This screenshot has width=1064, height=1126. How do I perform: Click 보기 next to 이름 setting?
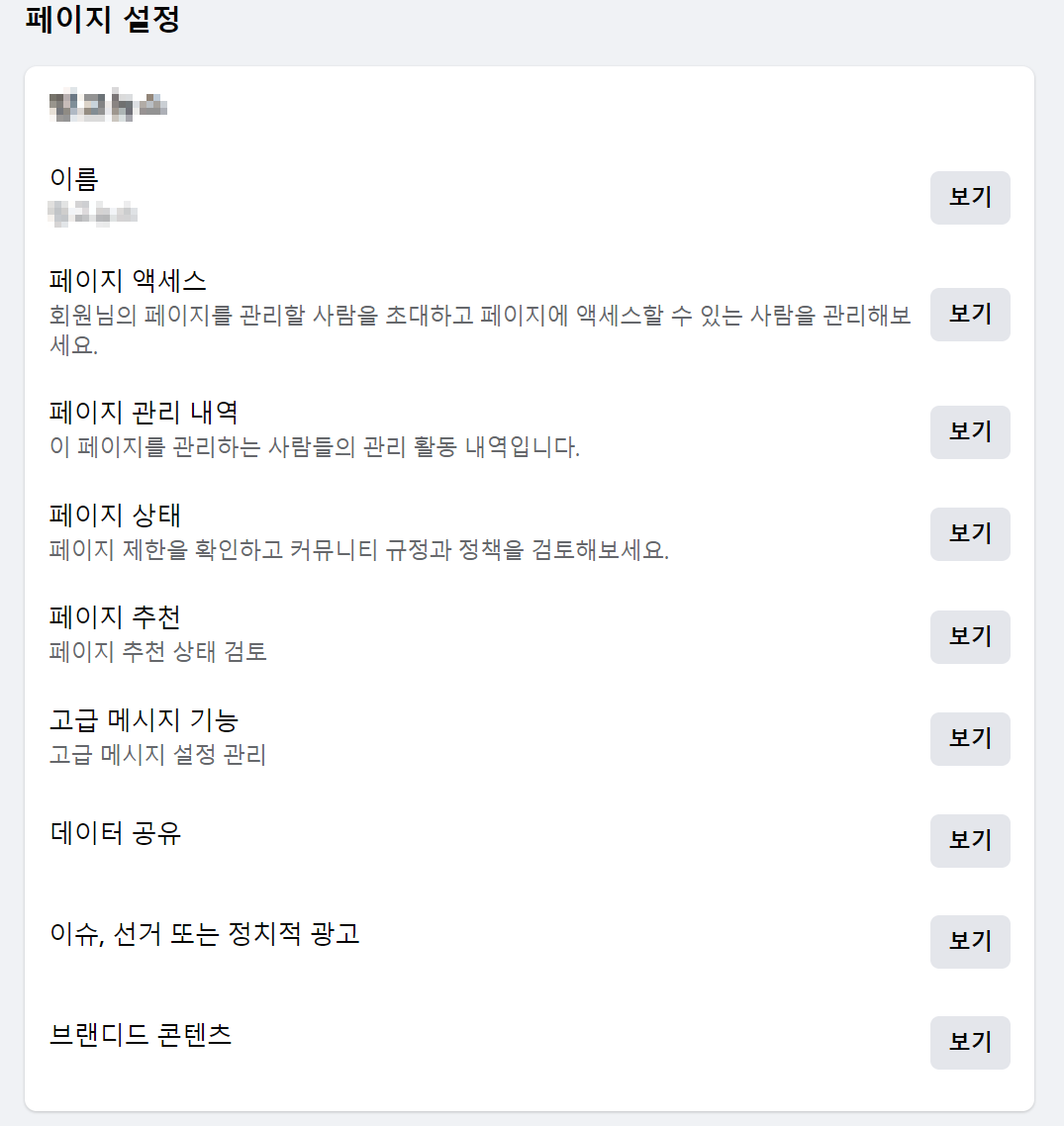pyautogui.click(x=970, y=198)
